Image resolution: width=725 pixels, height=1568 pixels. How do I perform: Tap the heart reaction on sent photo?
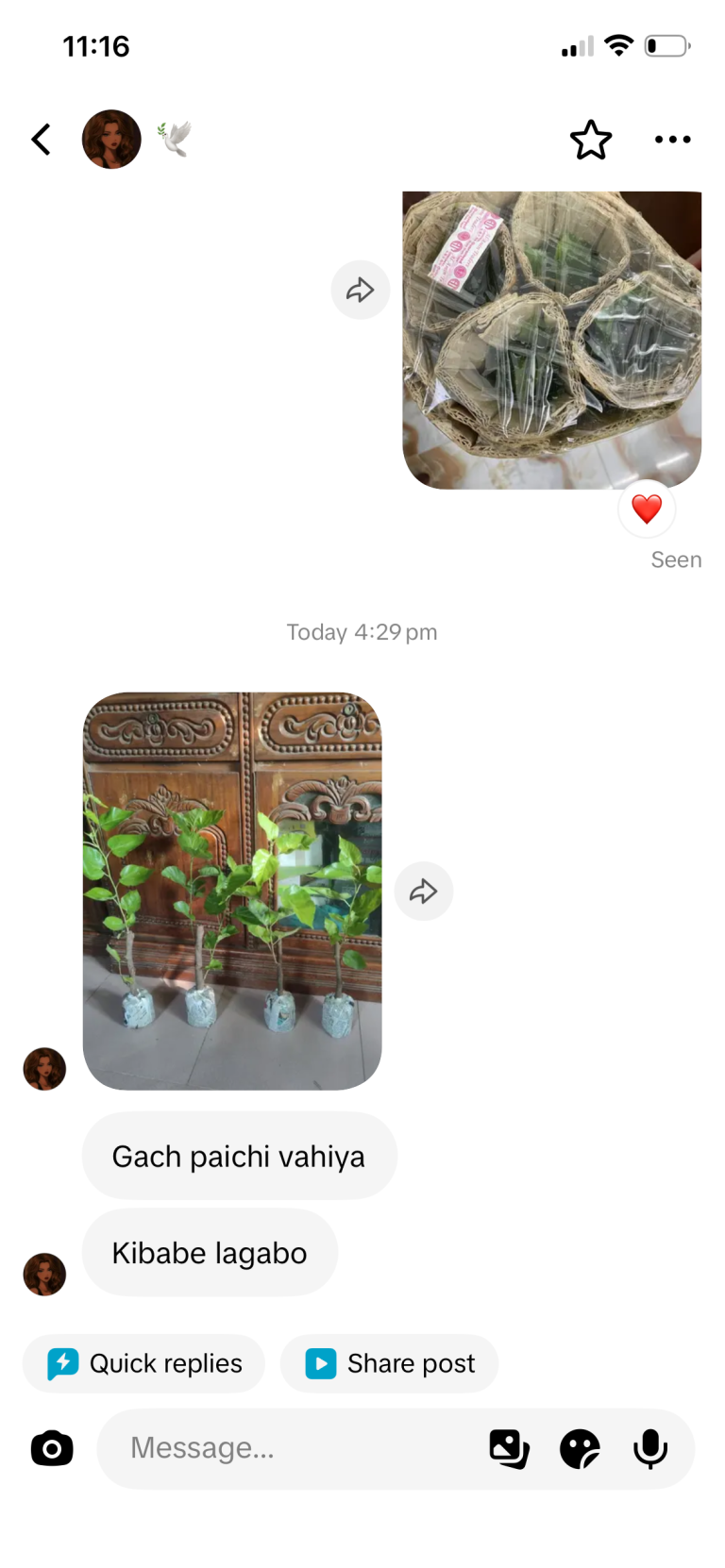pos(647,509)
